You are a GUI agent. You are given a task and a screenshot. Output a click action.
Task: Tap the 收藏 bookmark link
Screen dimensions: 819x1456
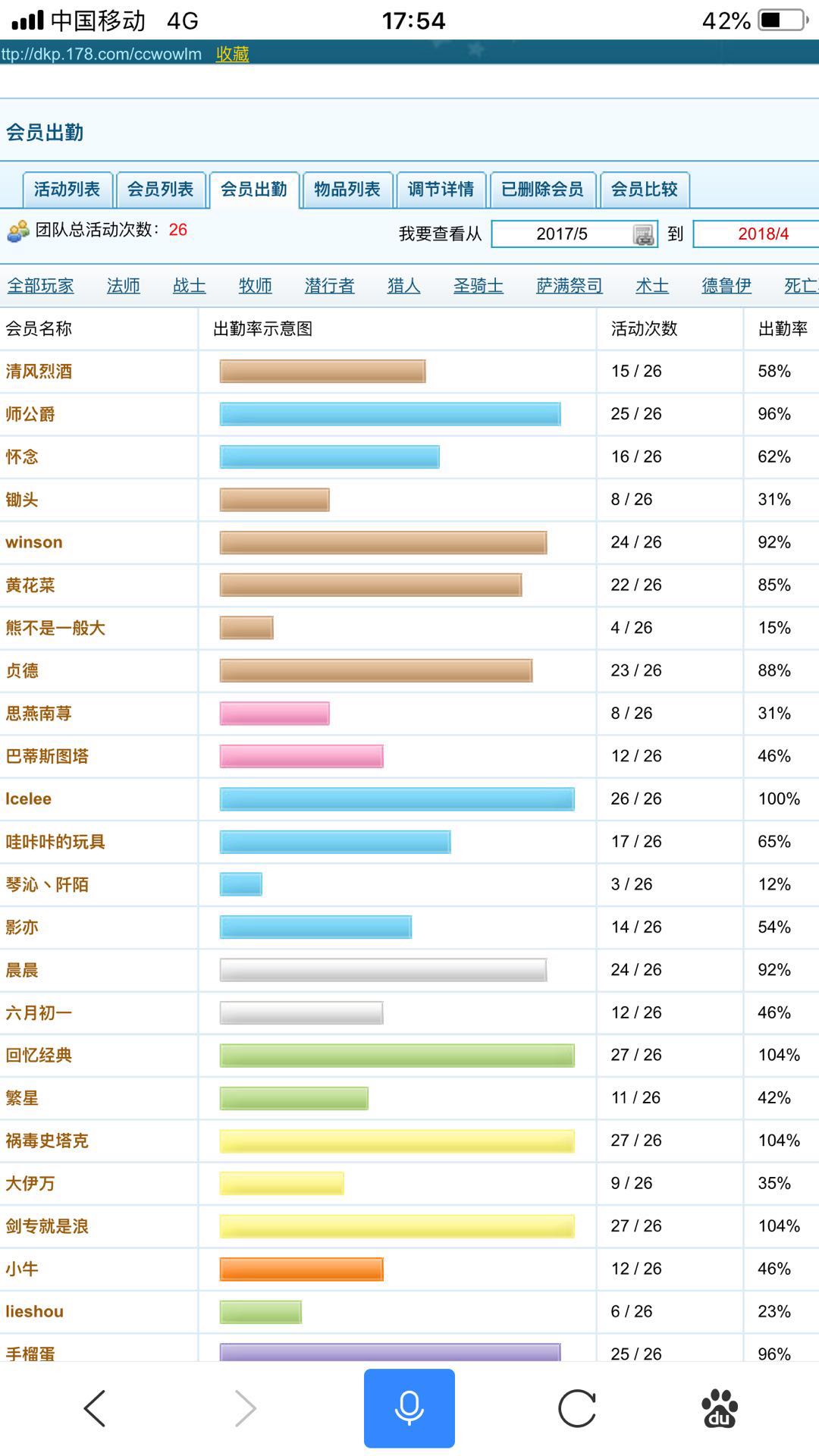pos(232,54)
